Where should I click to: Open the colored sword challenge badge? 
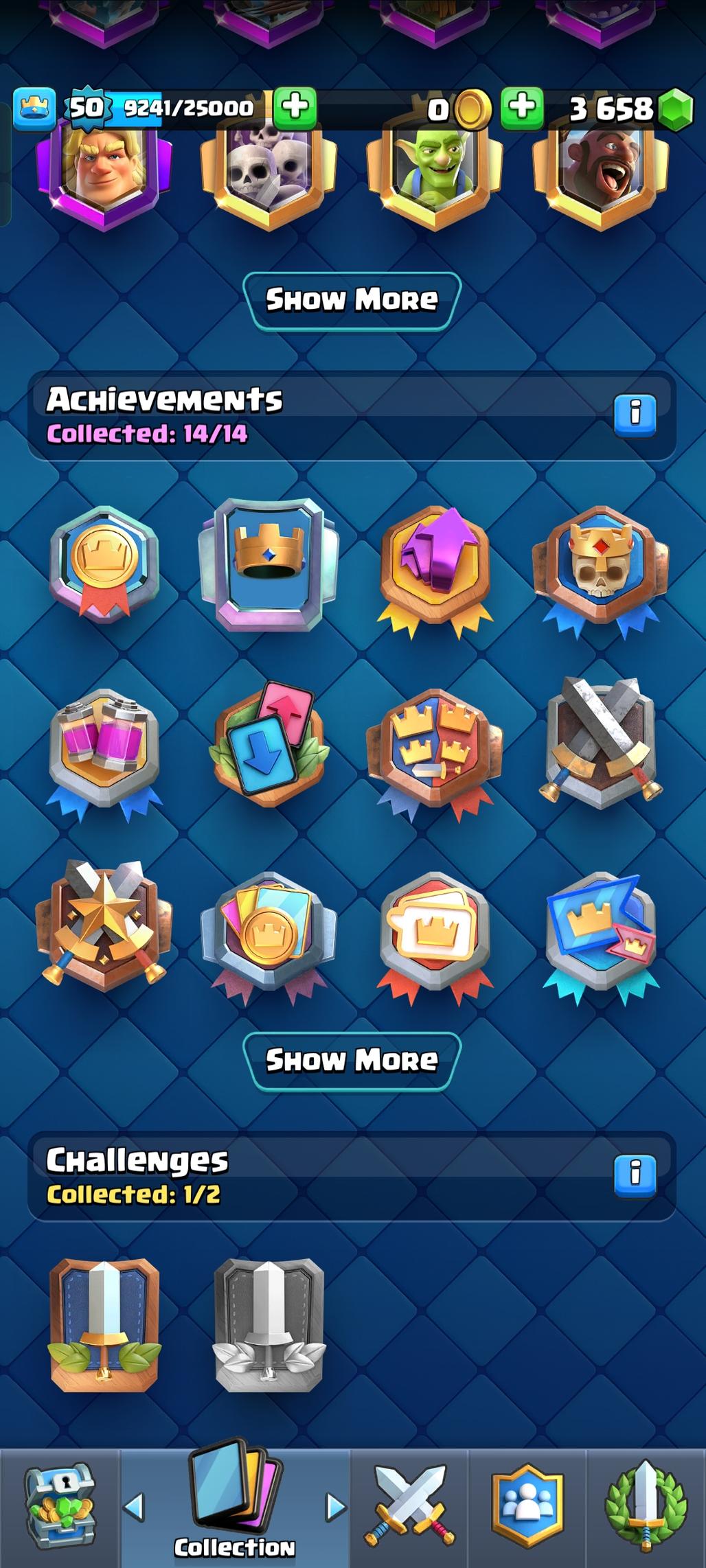[x=104, y=1325]
